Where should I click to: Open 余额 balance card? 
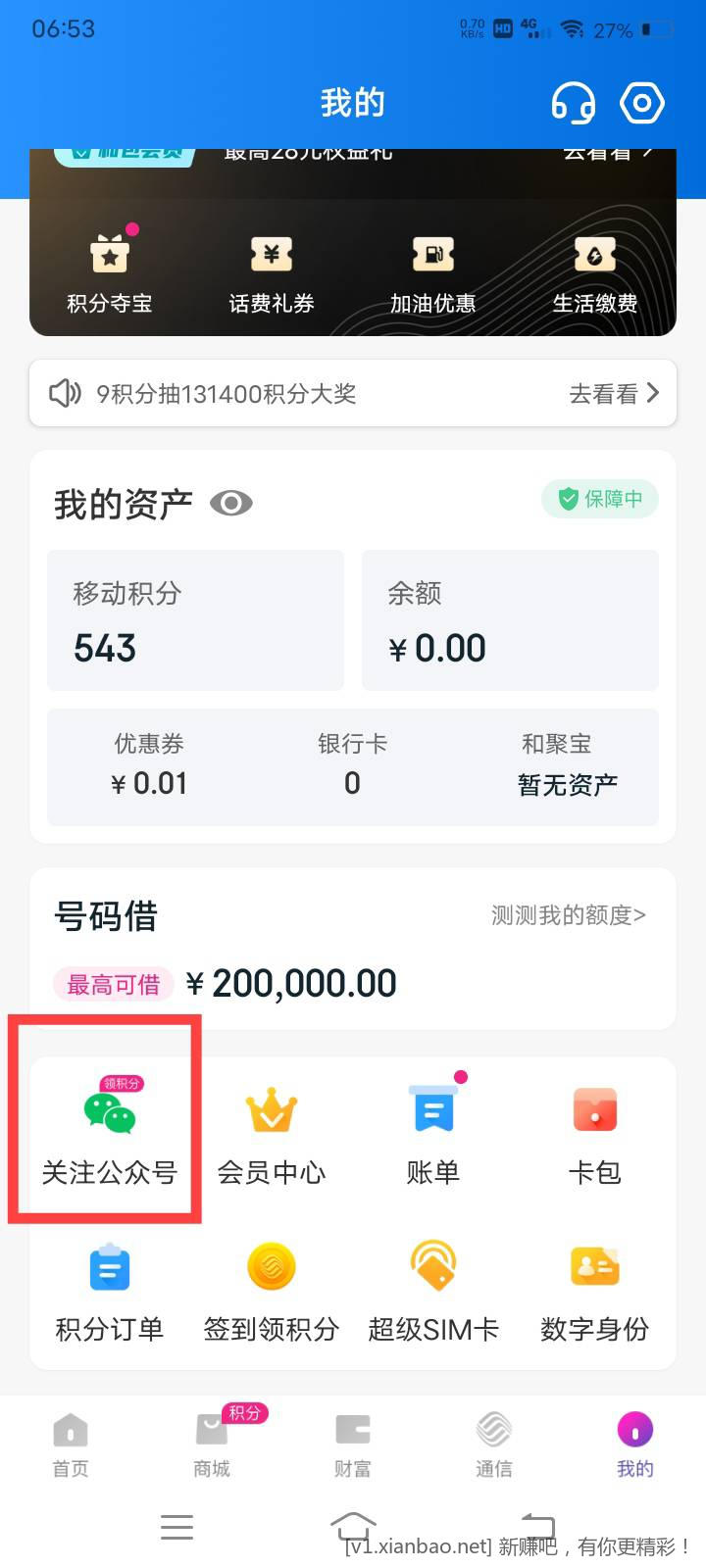510,620
